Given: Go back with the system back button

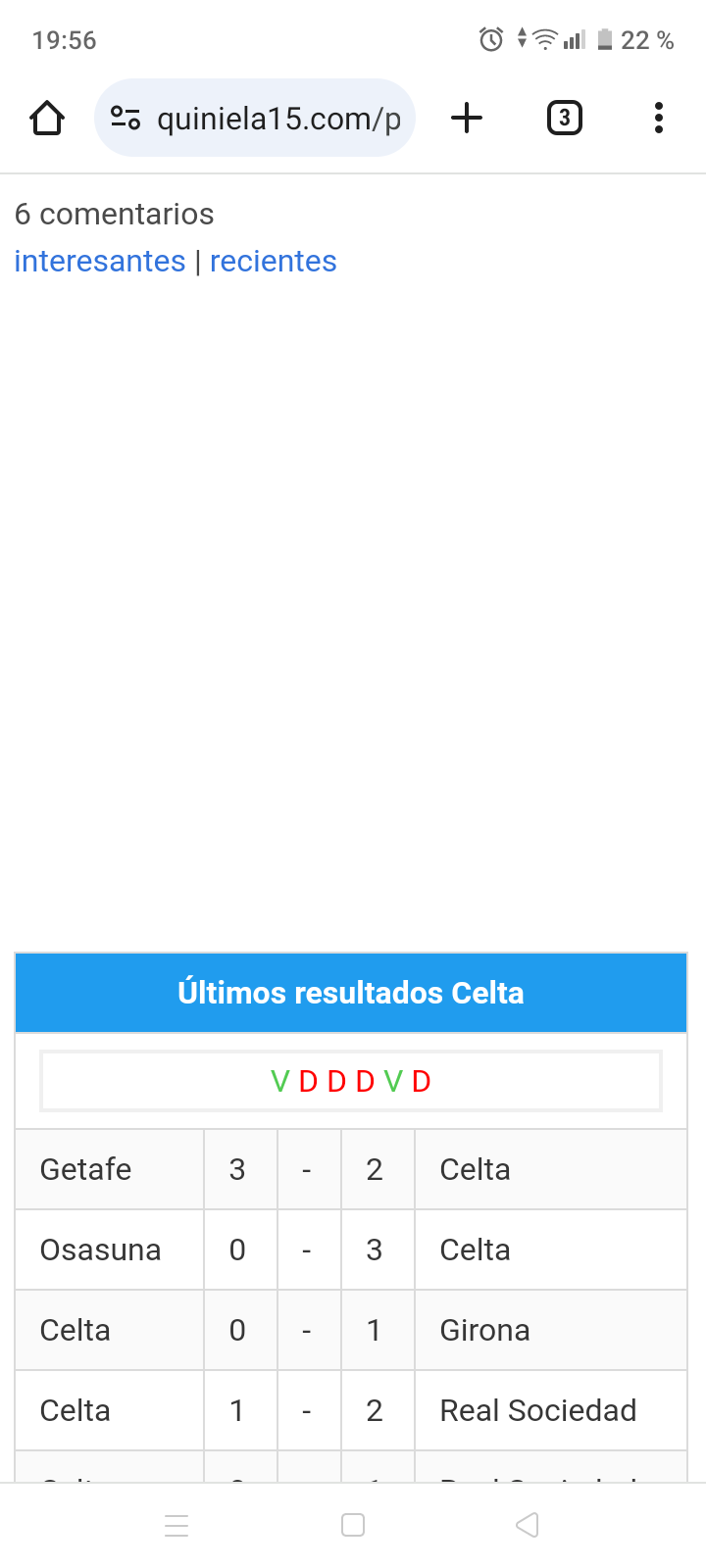Looking at the screenshot, I should click(x=528, y=1525).
